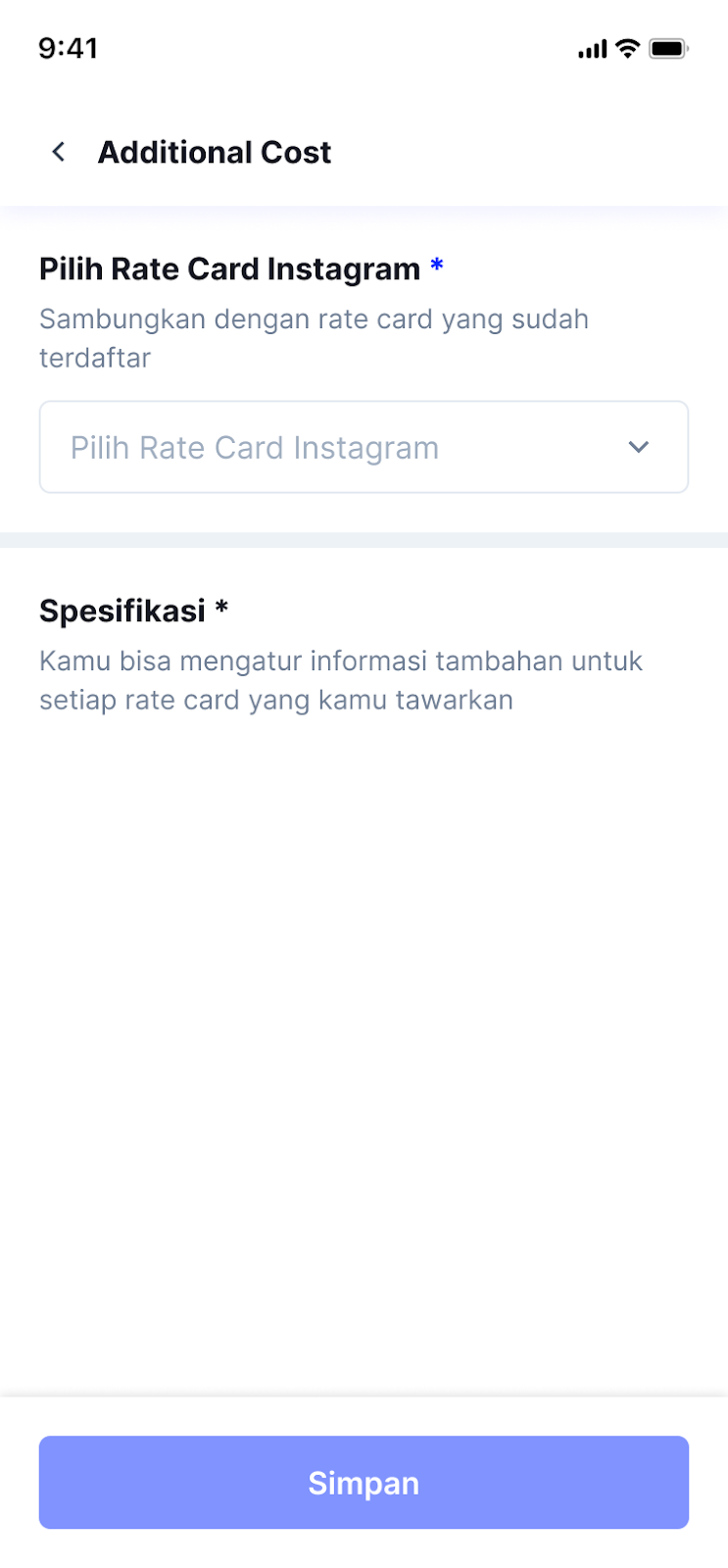Open the Pilih Rate Card Instagram dropdown
Screen dimensions: 728x1568
click(x=364, y=447)
